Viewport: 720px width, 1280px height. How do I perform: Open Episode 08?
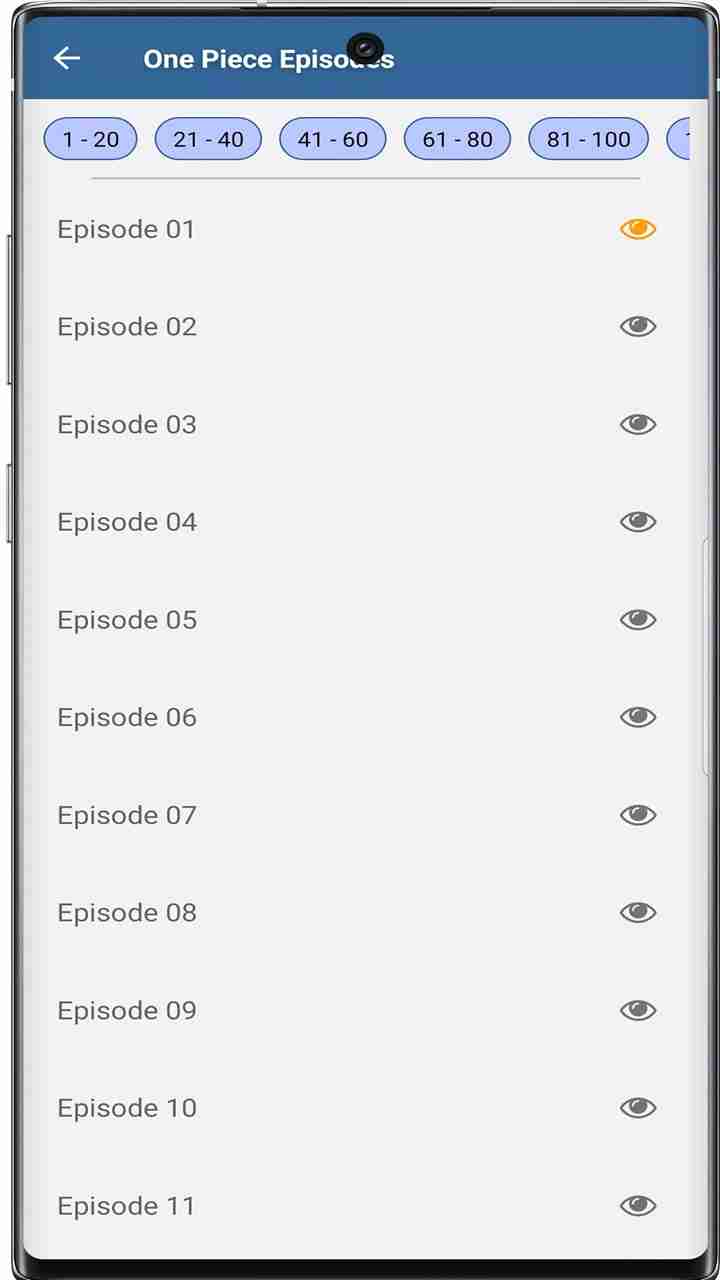(x=127, y=913)
